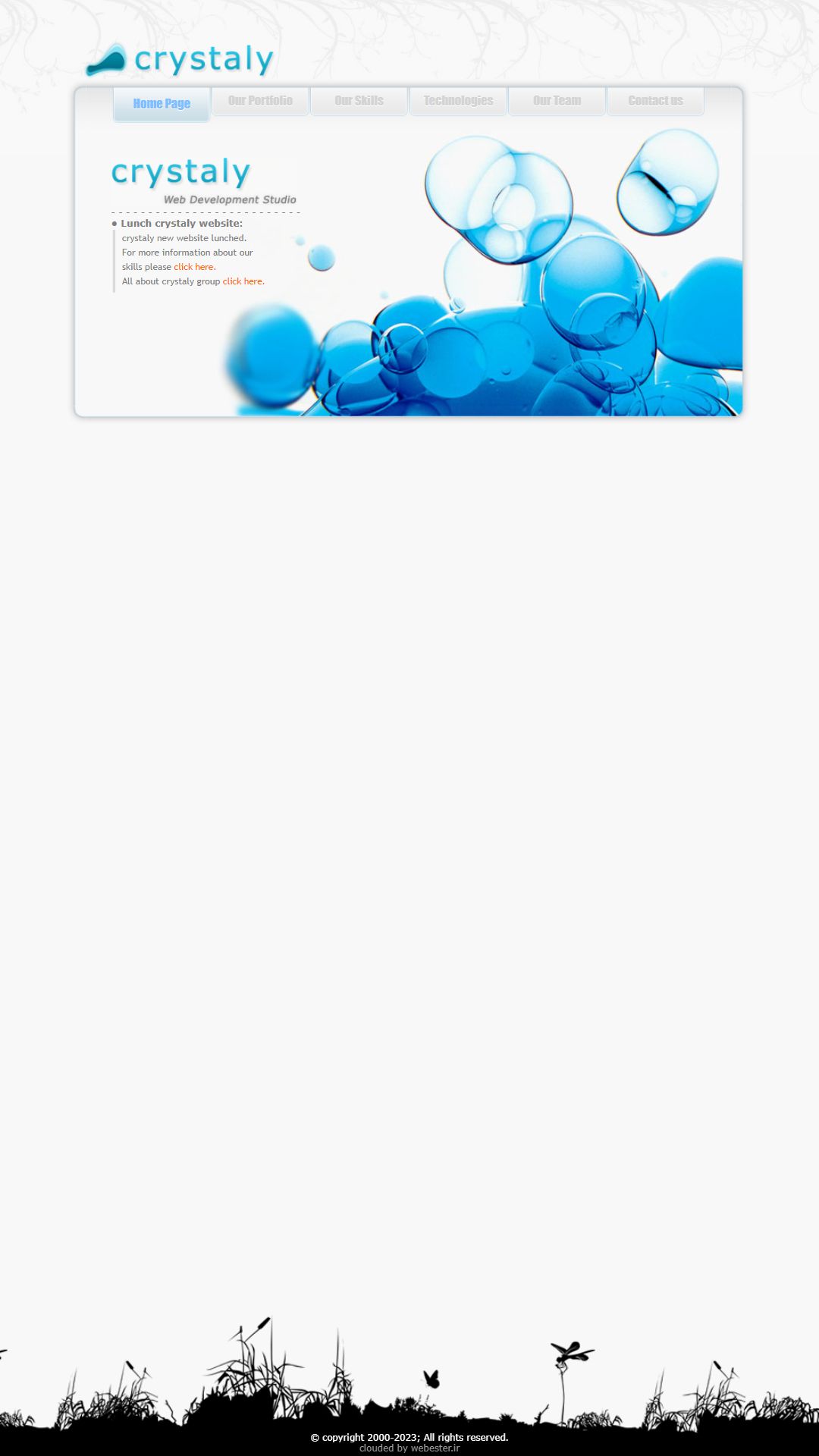This screenshot has height=1456, width=819.
Task: Tap 'click here' after 'All about crystaly group'
Action: pos(243,281)
